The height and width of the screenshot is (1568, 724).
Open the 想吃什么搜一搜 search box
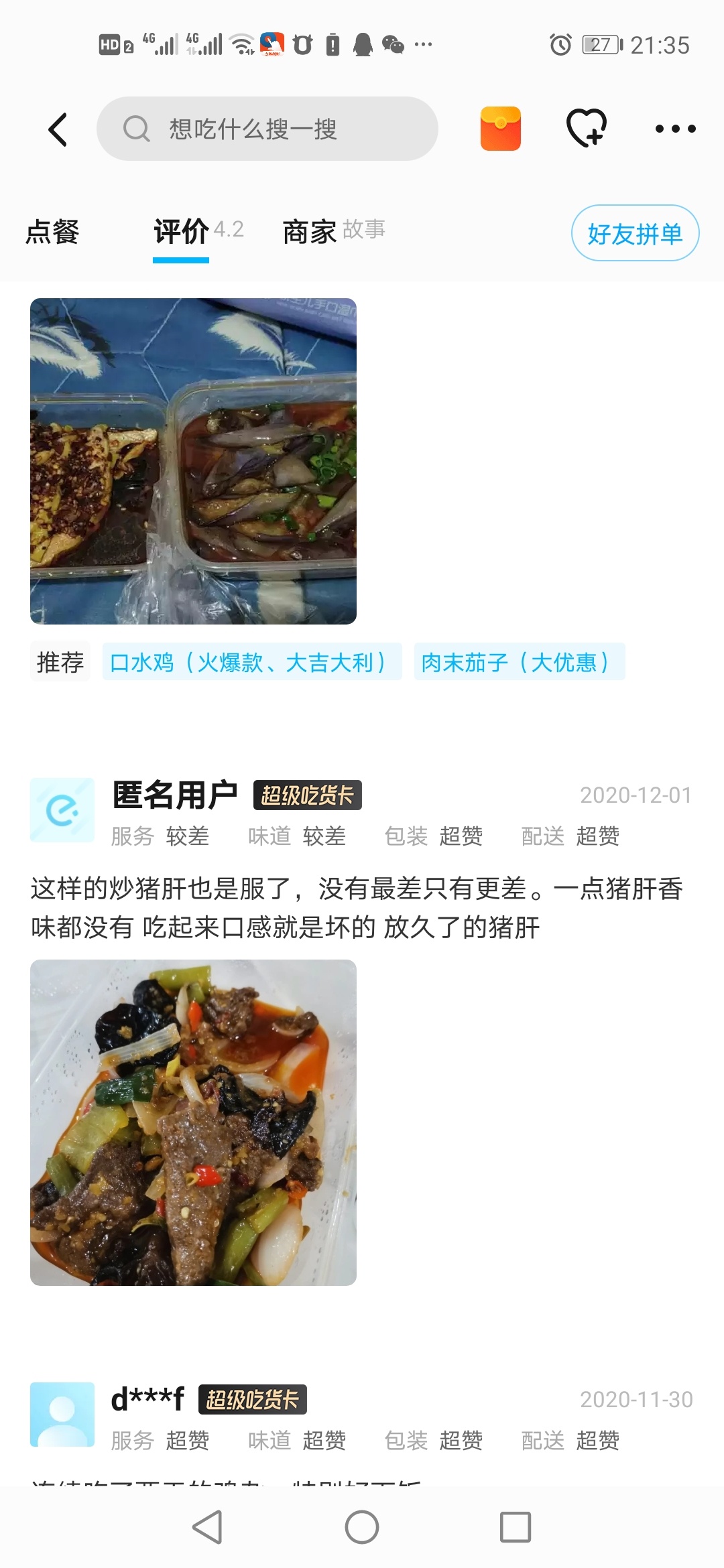267,129
